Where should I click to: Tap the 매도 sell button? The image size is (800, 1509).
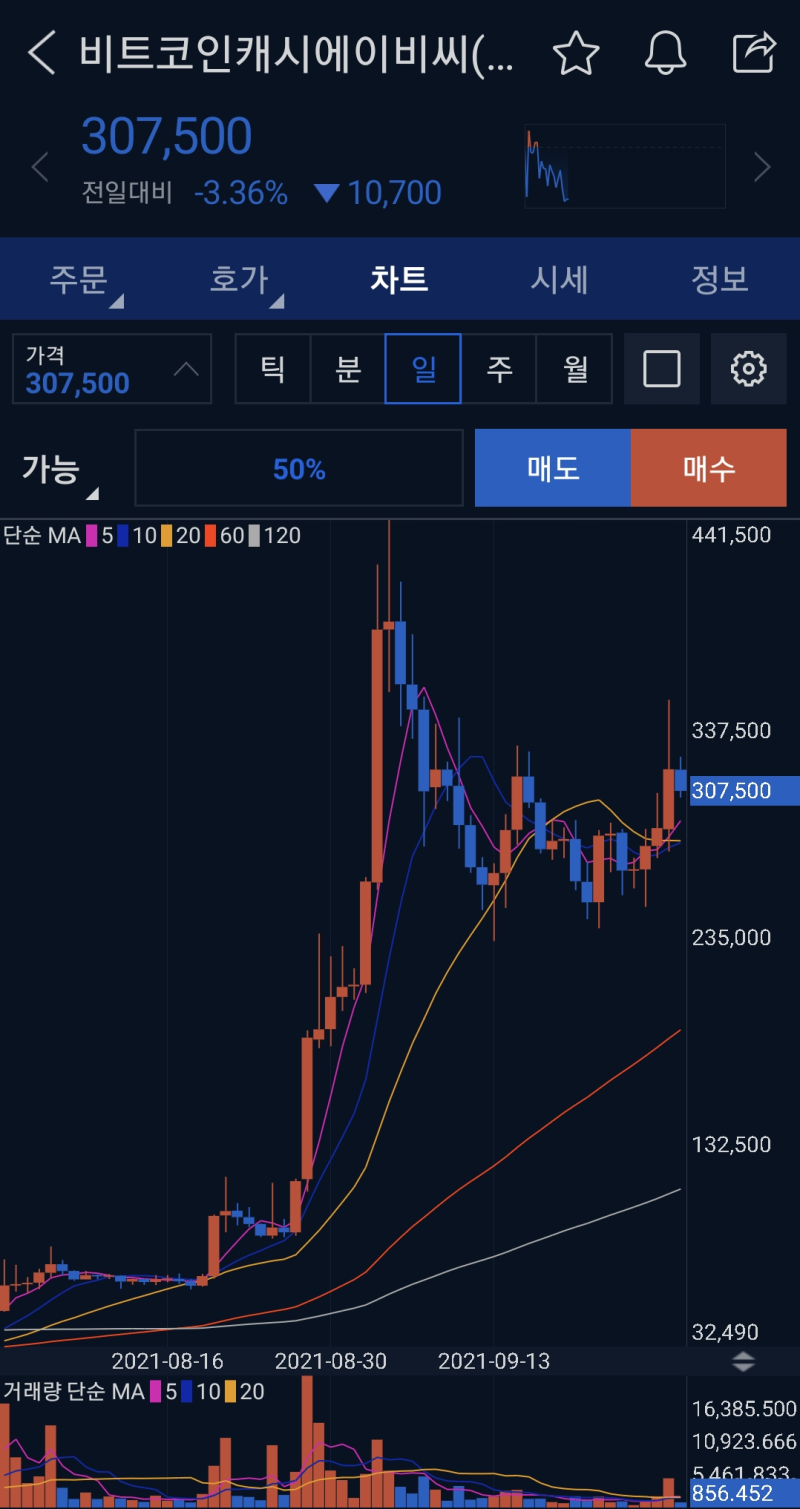553,468
